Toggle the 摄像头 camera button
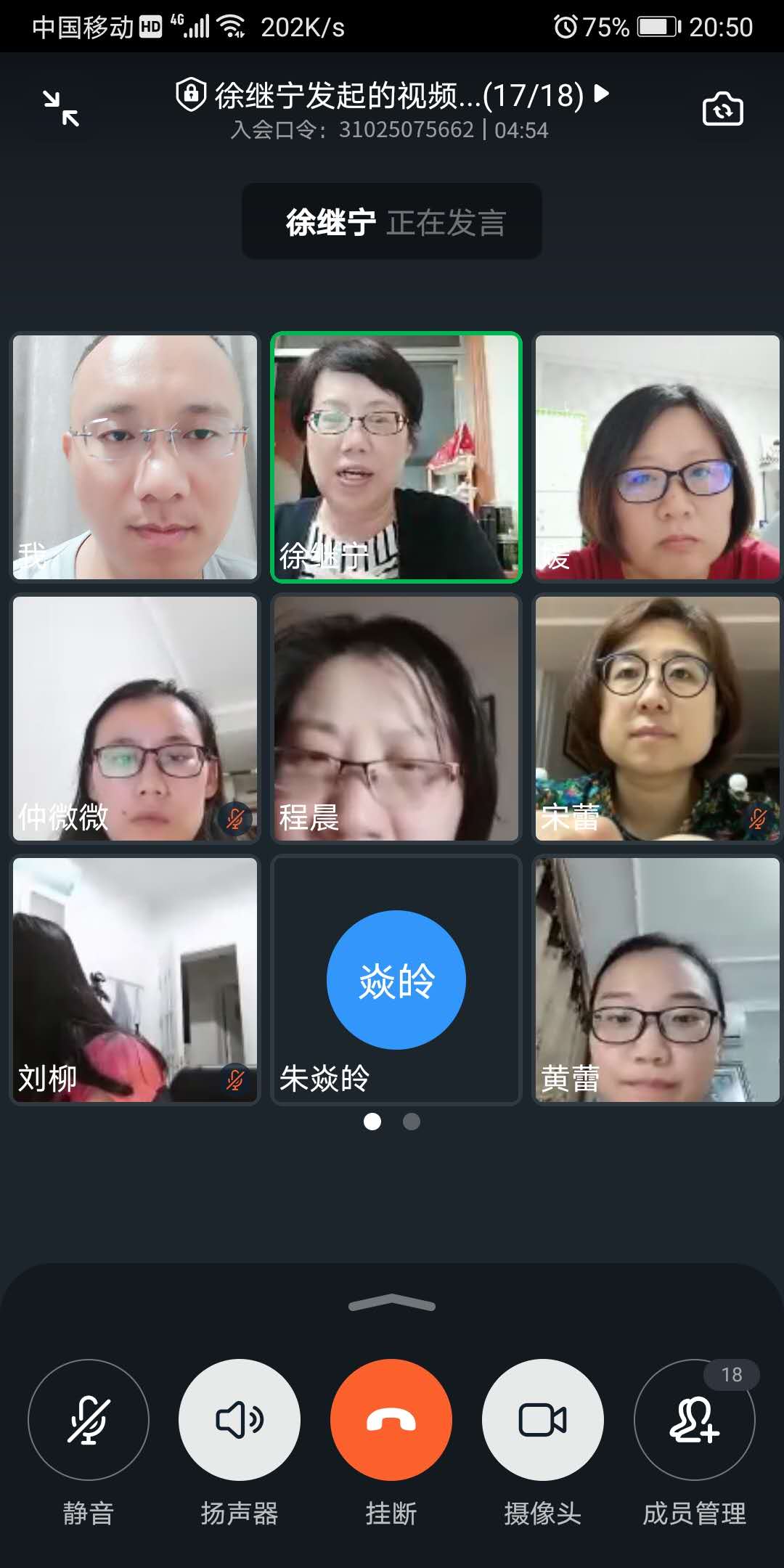The width and height of the screenshot is (784, 1568). coord(543,1419)
